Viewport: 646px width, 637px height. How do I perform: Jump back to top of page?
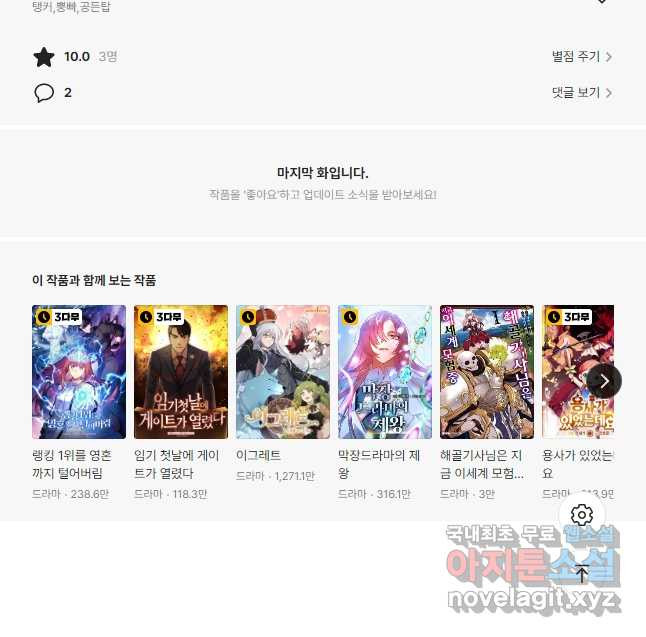pos(582,573)
